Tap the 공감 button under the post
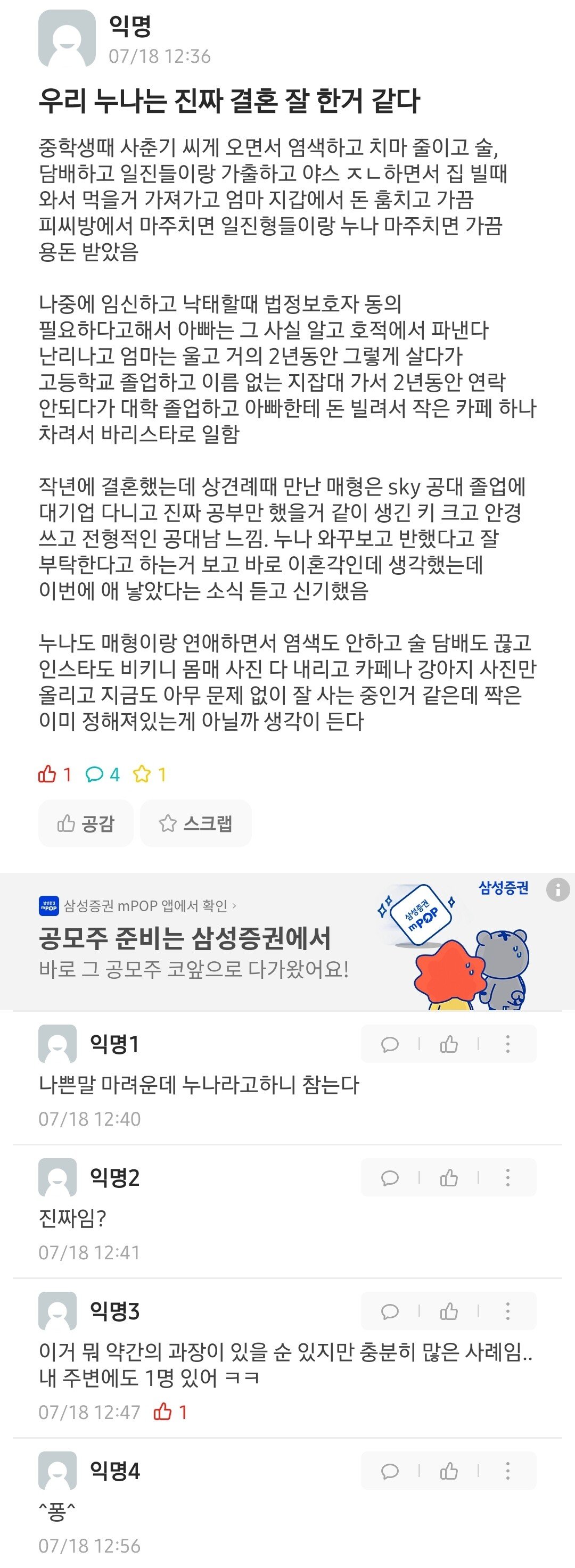This screenshot has height=1568, width=575. point(86,823)
